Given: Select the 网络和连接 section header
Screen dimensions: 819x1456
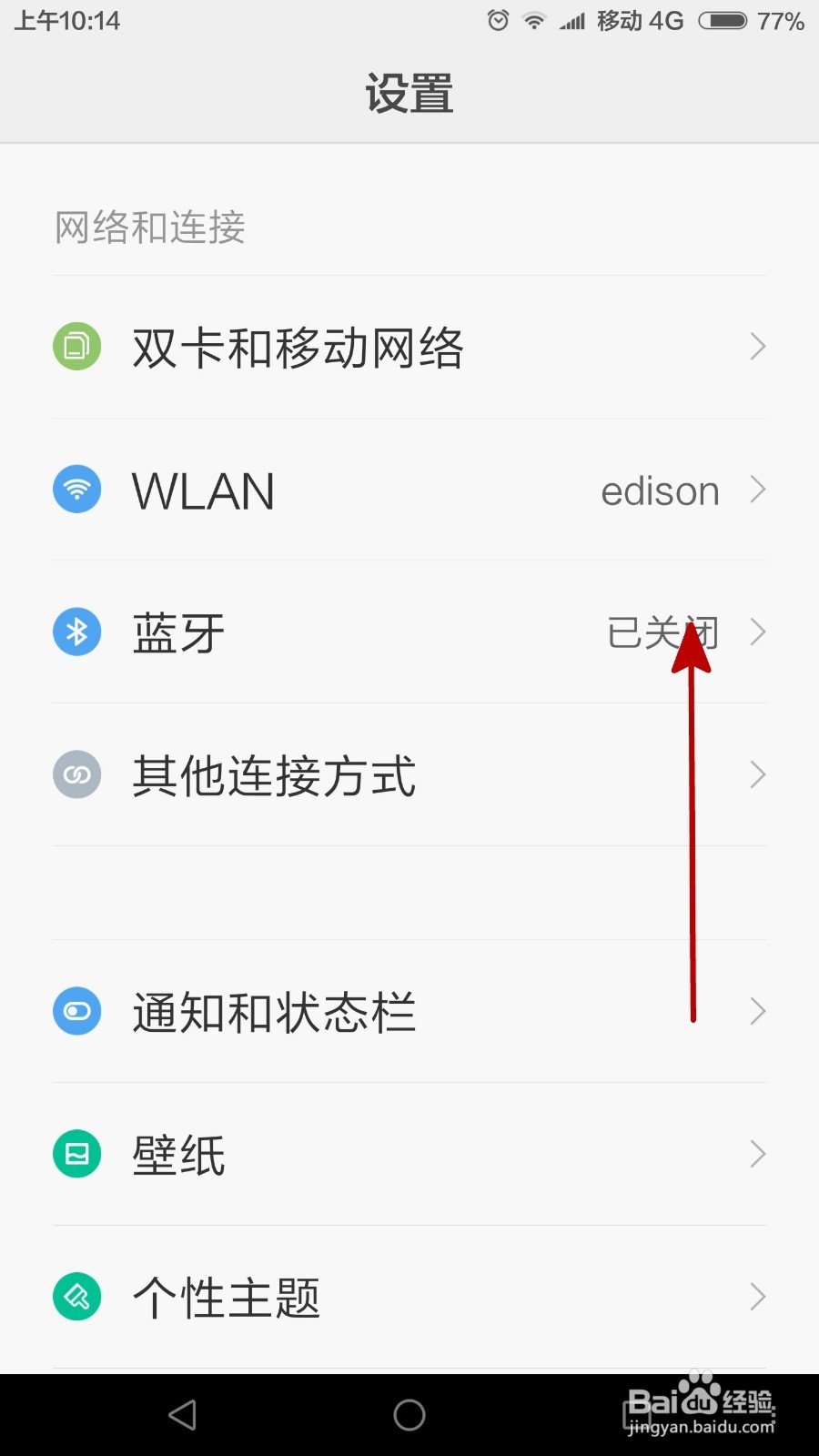Looking at the screenshot, I should [149, 227].
